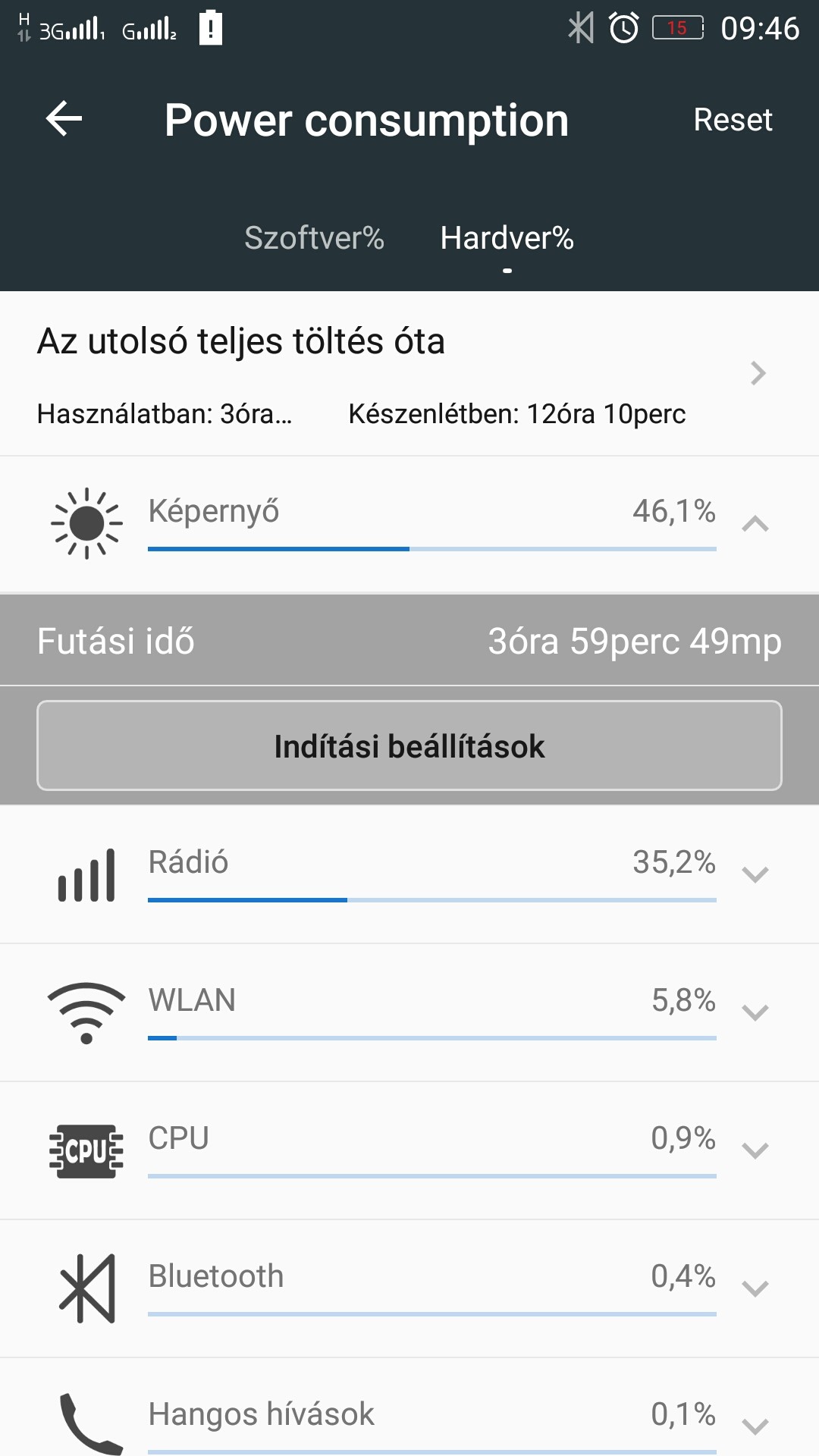This screenshot has width=819, height=1456.
Task: Collapse the Képernyő section
Action: [409, 524]
